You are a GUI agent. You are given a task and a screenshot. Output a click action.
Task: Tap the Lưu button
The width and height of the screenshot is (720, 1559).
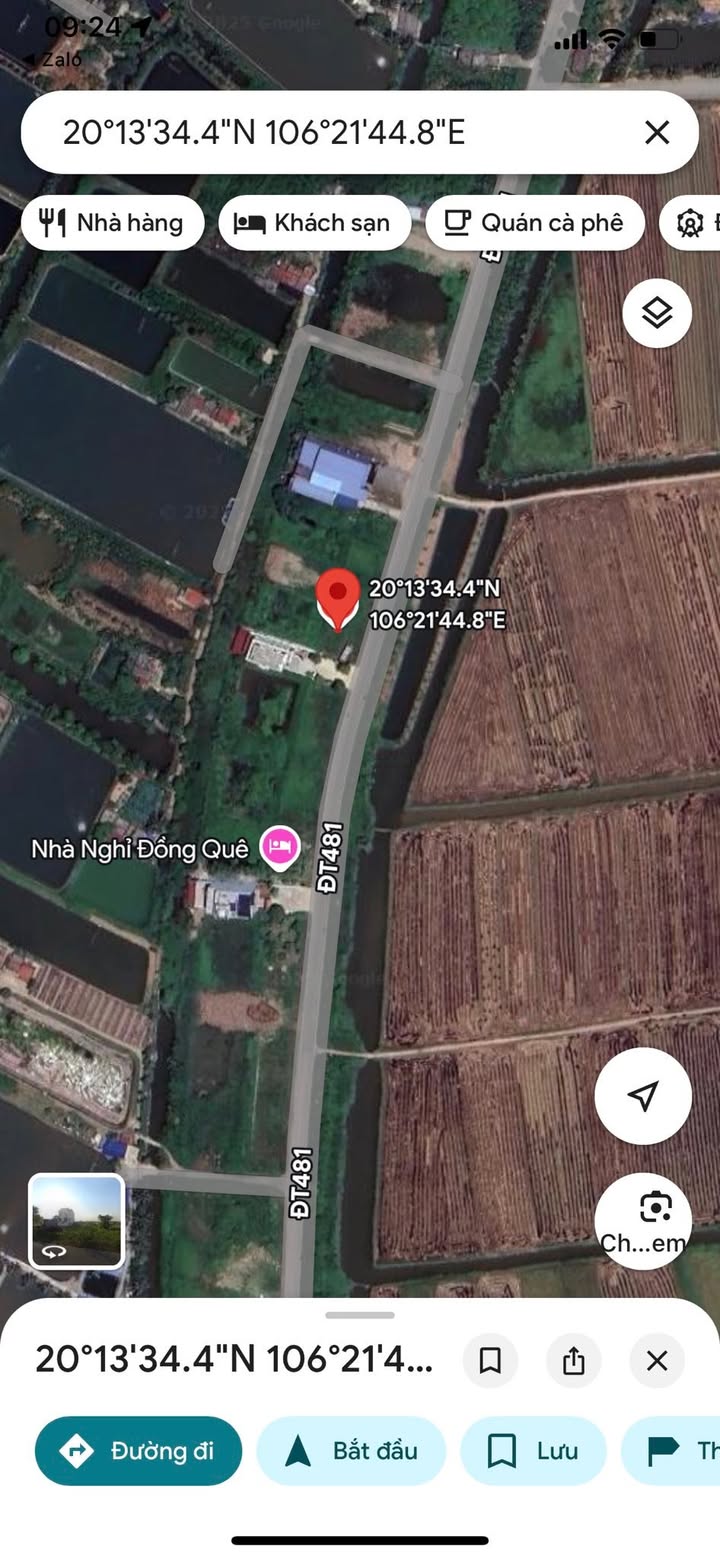click(x=533, y=1450)
